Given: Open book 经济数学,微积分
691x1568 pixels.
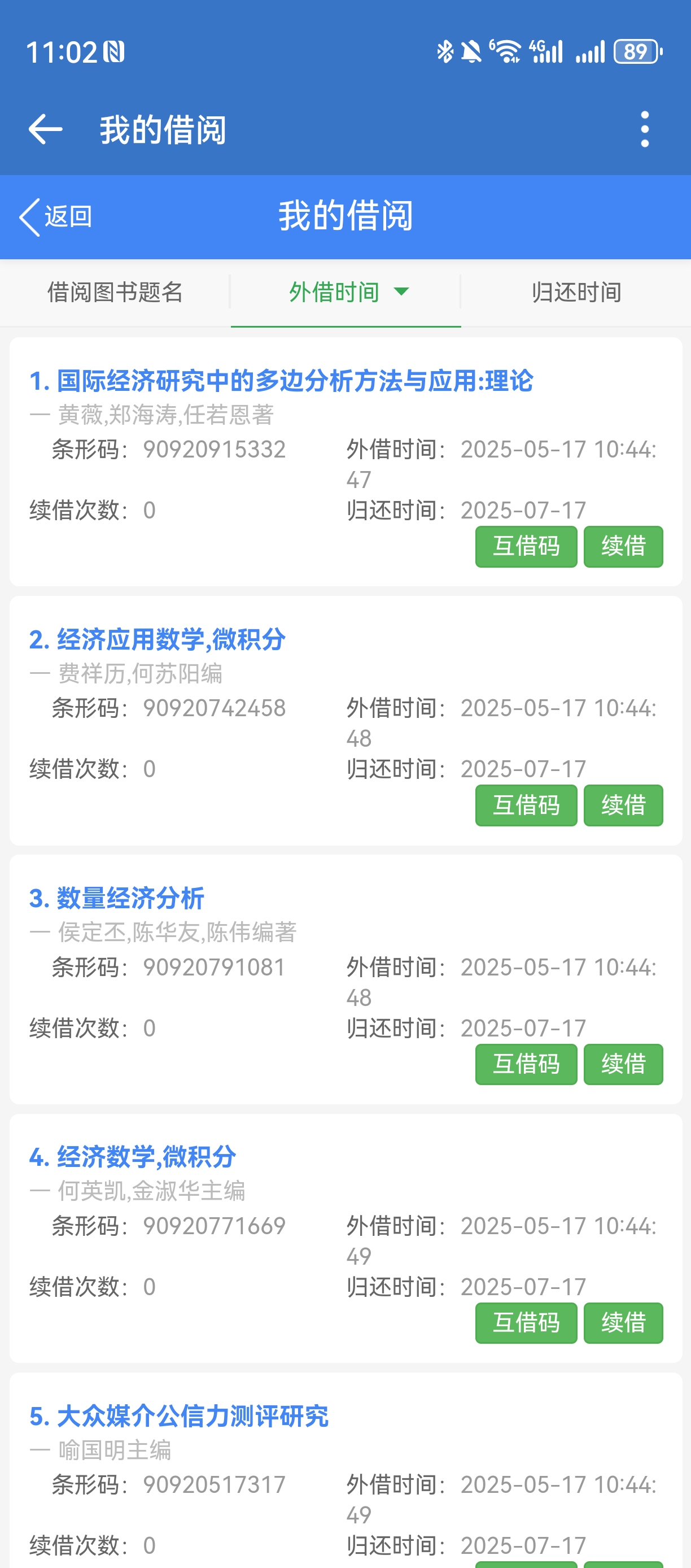Looking at the screenshot, I should pos(133,1157).
